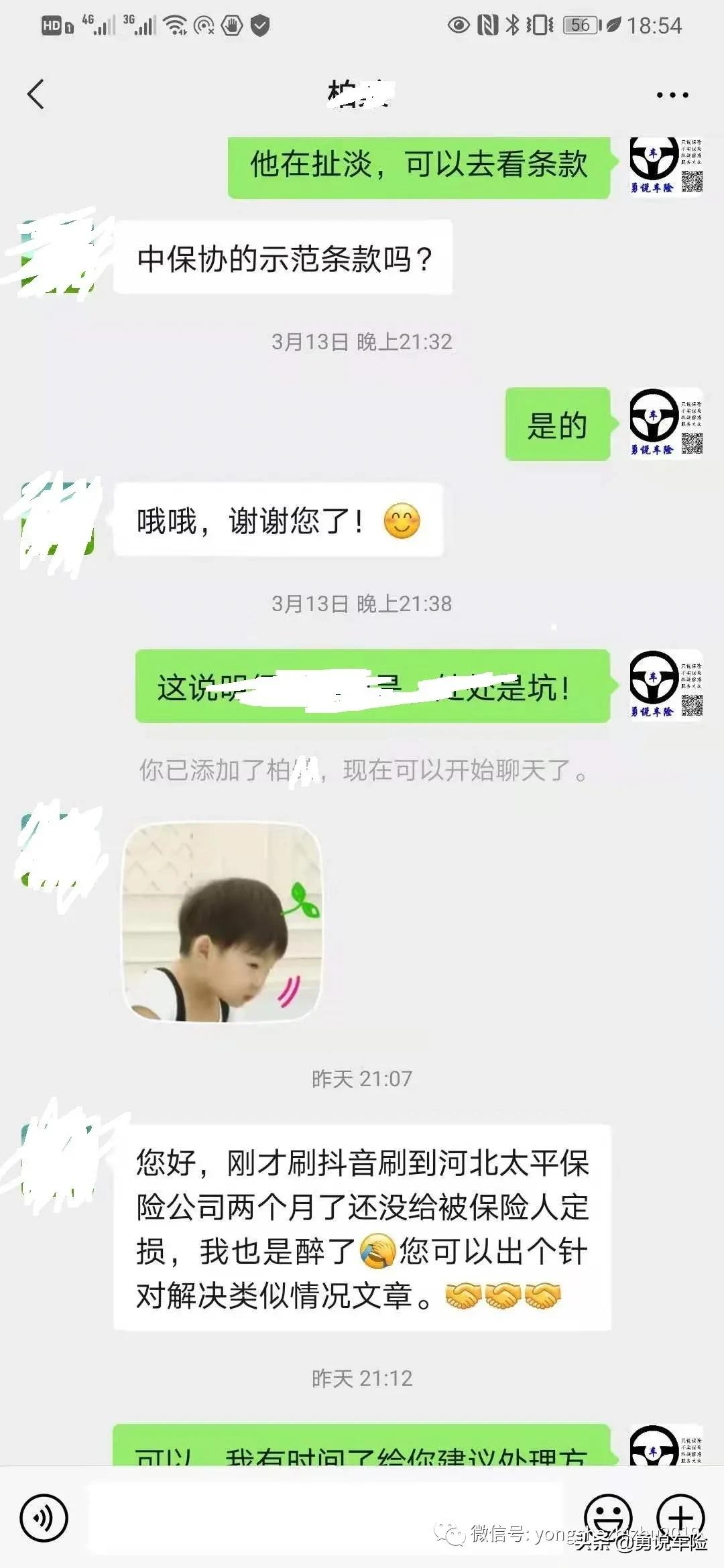
Task: Open sender's avatar beside "是的" message
Action: point(665,423)
